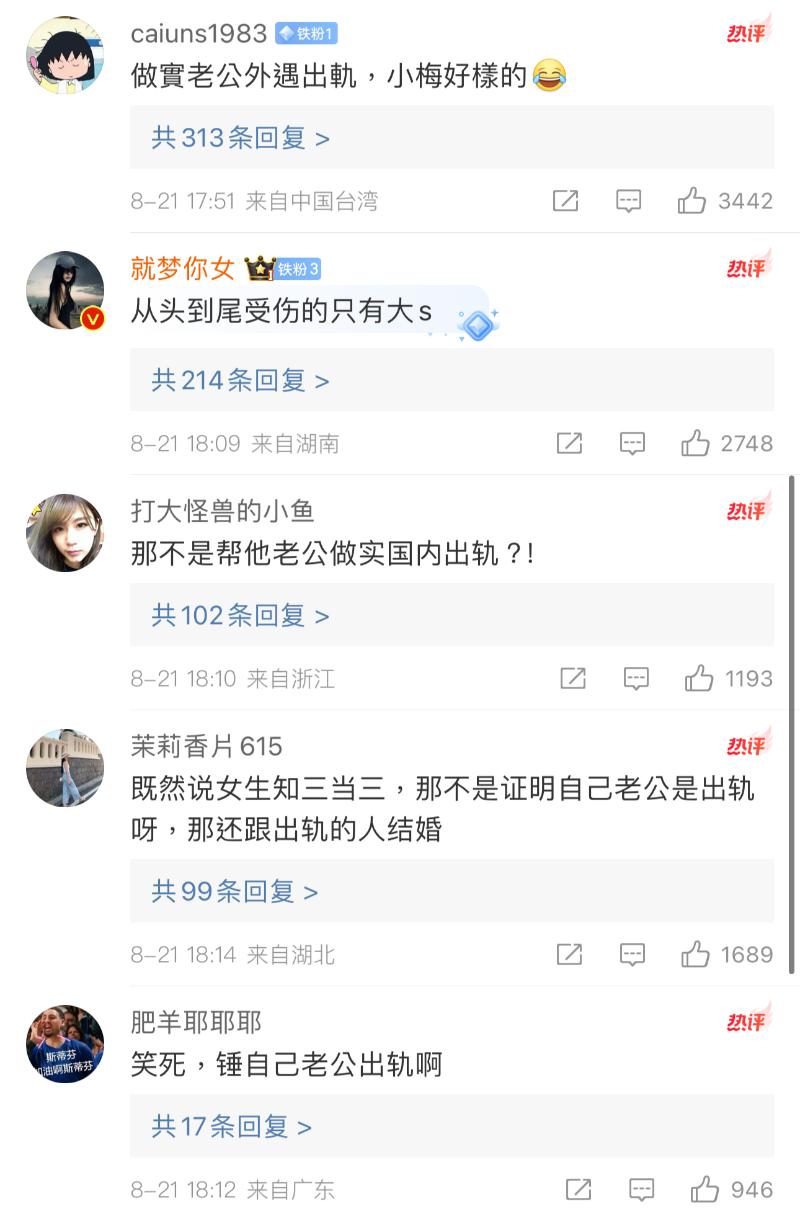Open the 99 replies under 茉莉香片615

(x=234, y=891)
